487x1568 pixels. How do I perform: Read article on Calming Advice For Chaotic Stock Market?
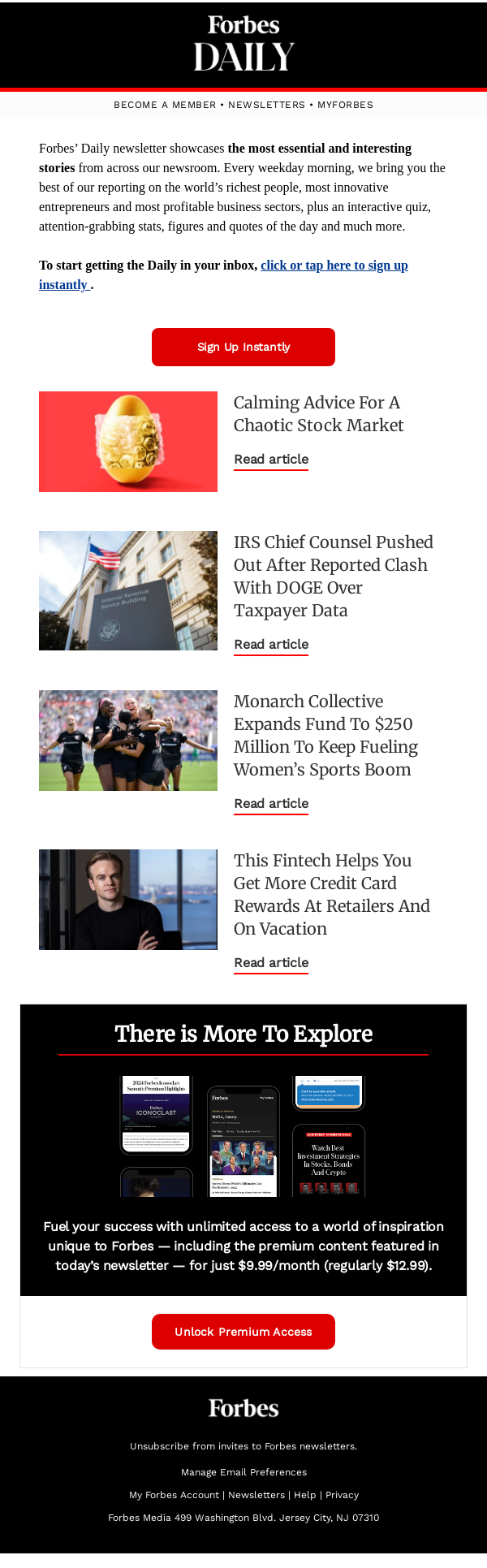[x=271, y=460]
